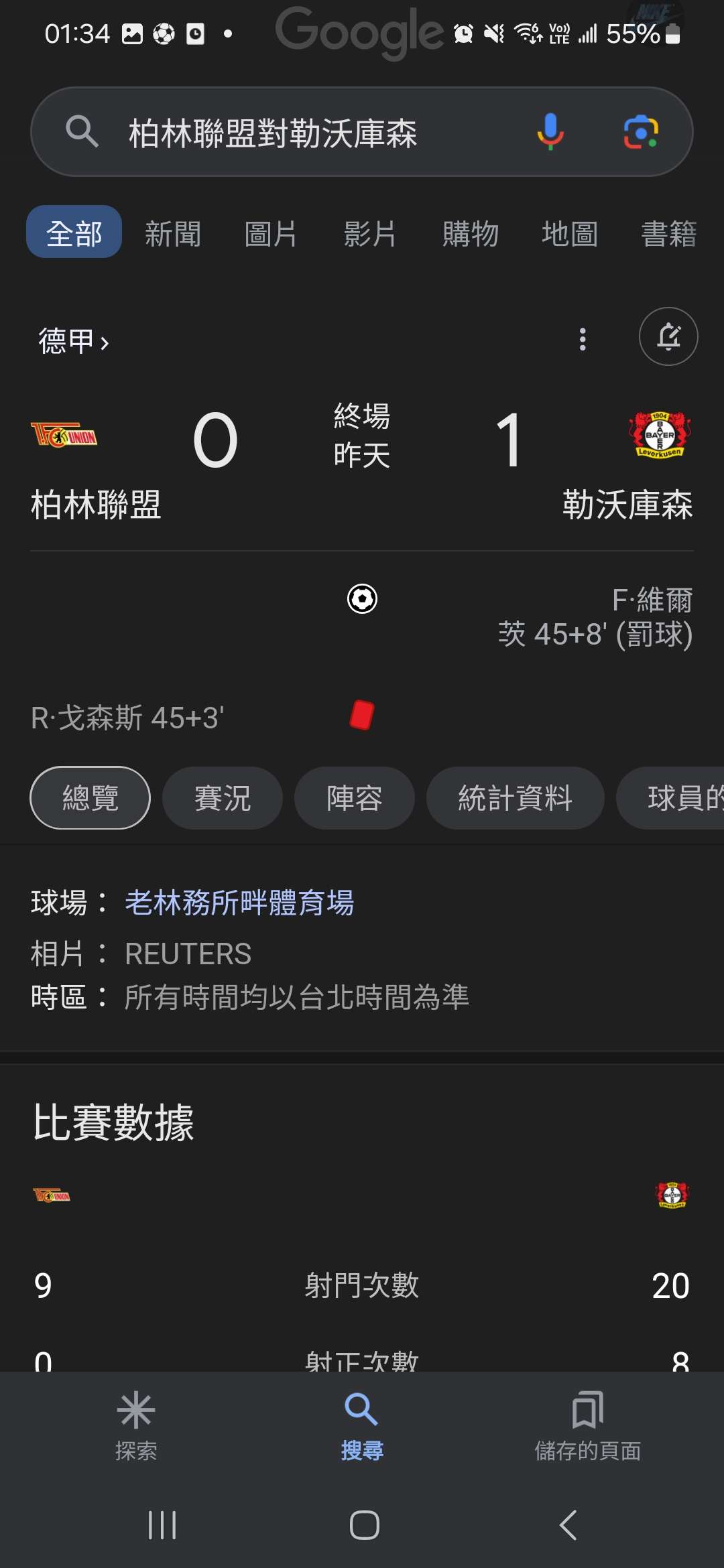The height and width of the screenshot is (1568, 724).
Task: Start voice search with the microphone
Action: [x=550, y=131]
